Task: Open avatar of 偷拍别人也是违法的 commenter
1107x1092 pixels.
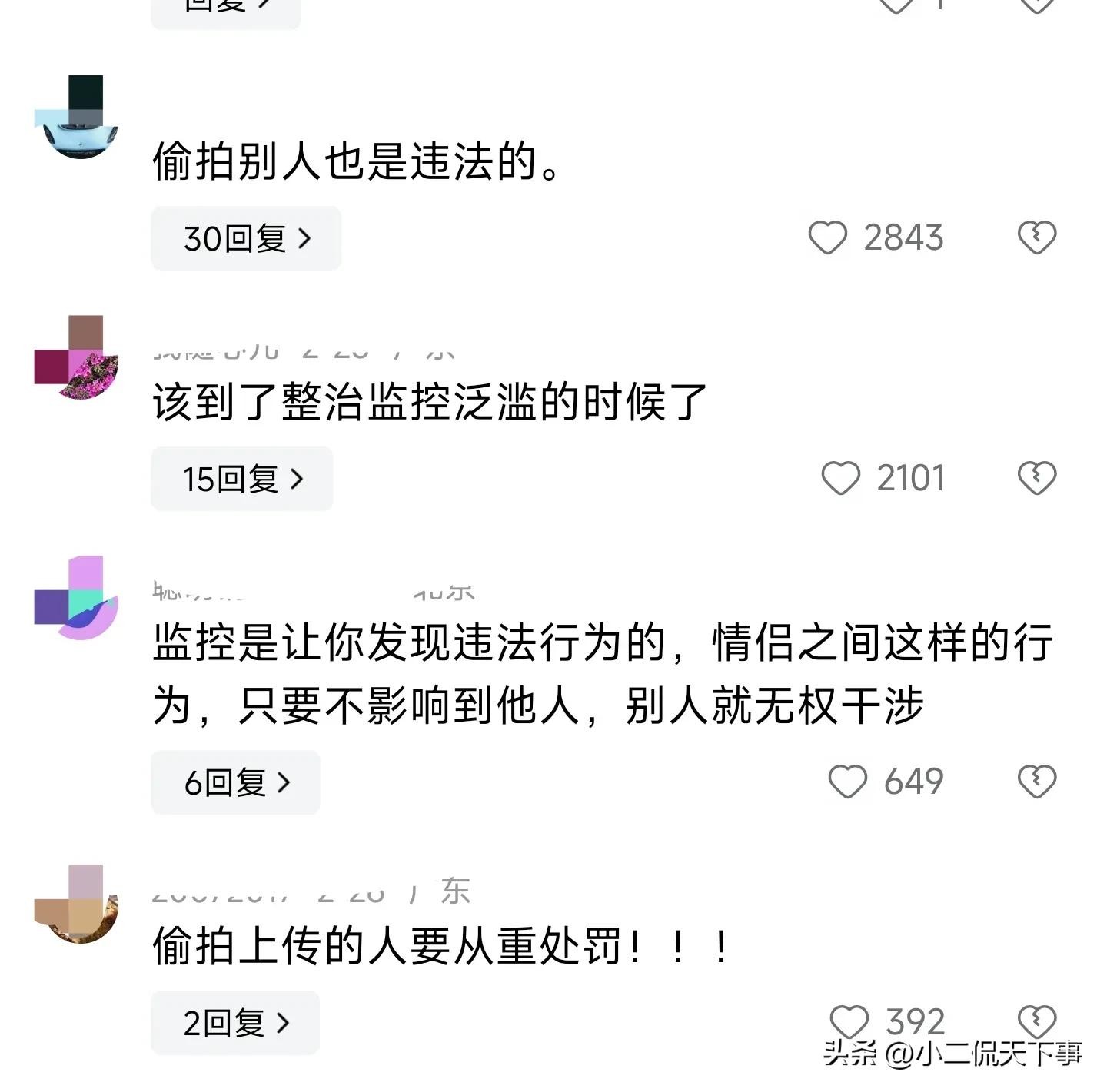Action: [77, 118]
